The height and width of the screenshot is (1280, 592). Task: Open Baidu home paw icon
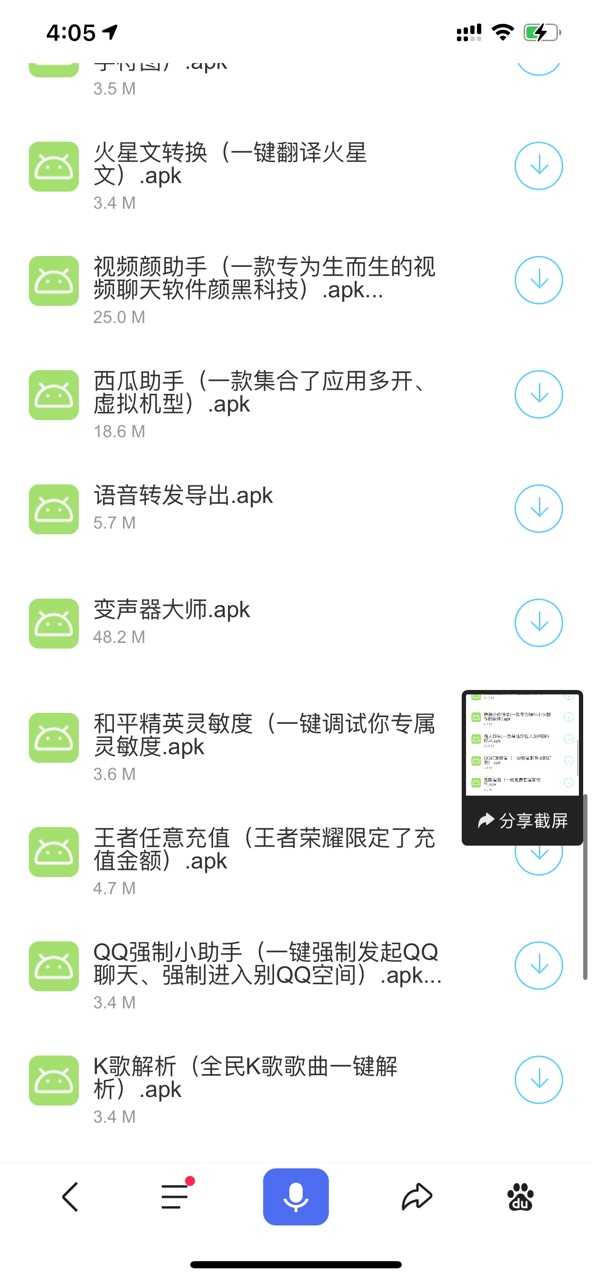tap(521, 1196)
